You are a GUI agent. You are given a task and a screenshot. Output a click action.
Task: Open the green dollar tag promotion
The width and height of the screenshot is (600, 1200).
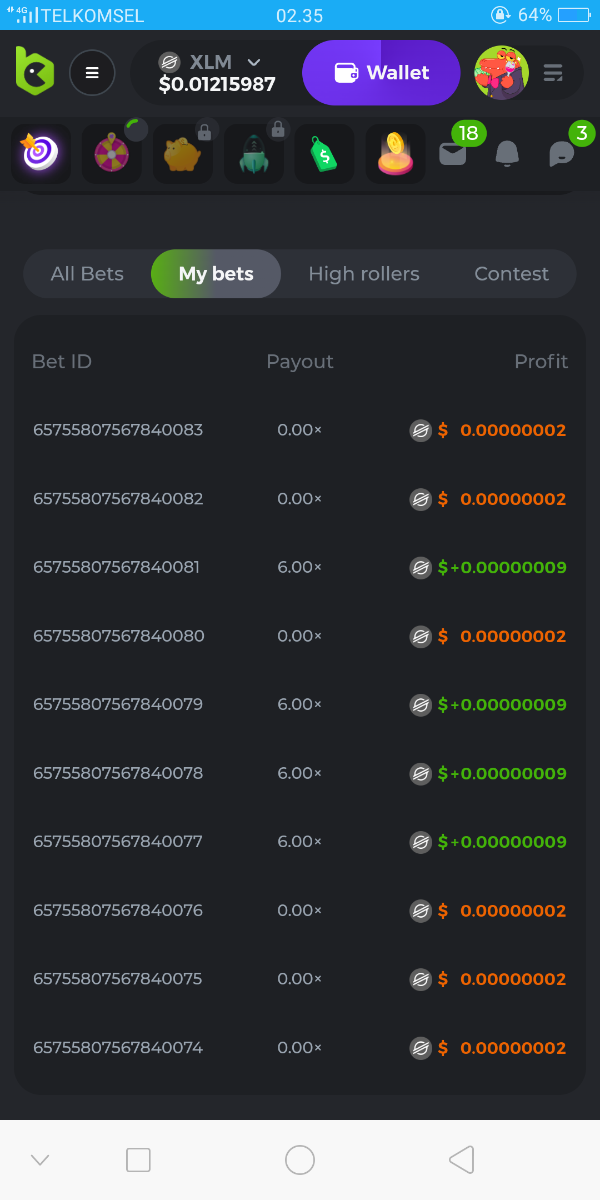click(324, 154)
